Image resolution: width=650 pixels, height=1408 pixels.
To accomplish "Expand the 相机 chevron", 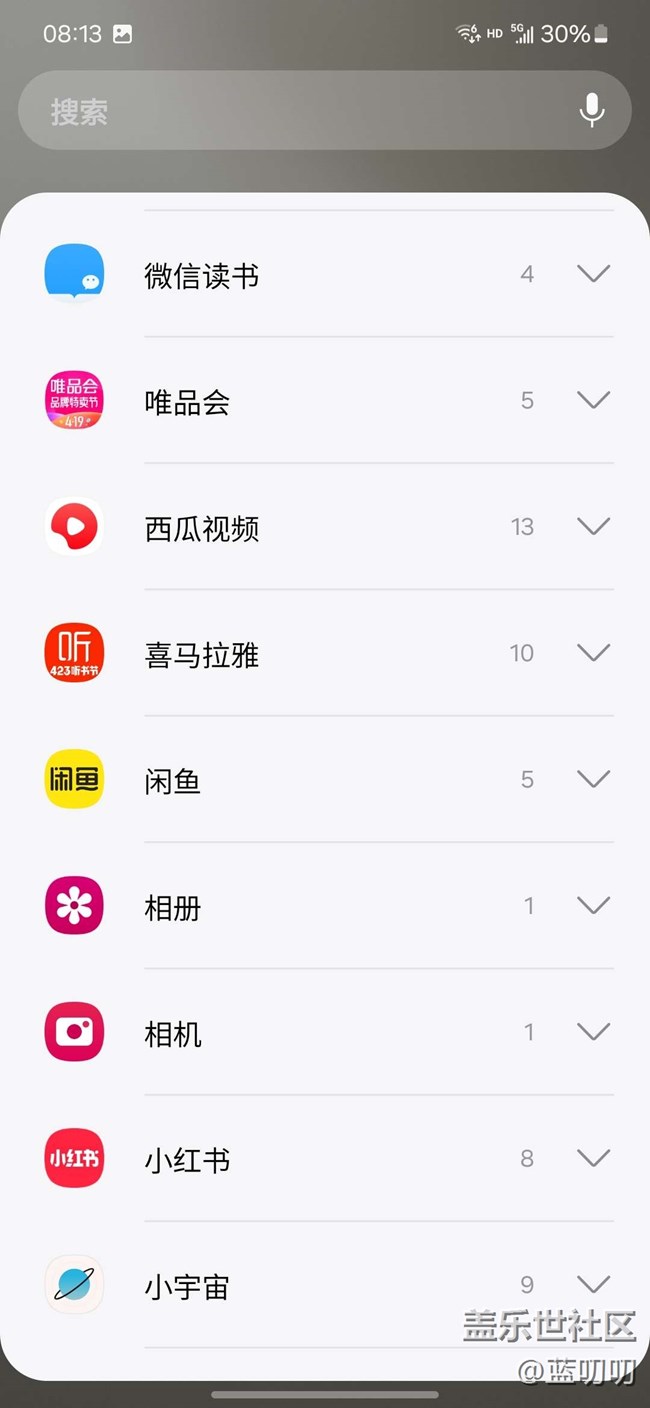I will 593,1031.
